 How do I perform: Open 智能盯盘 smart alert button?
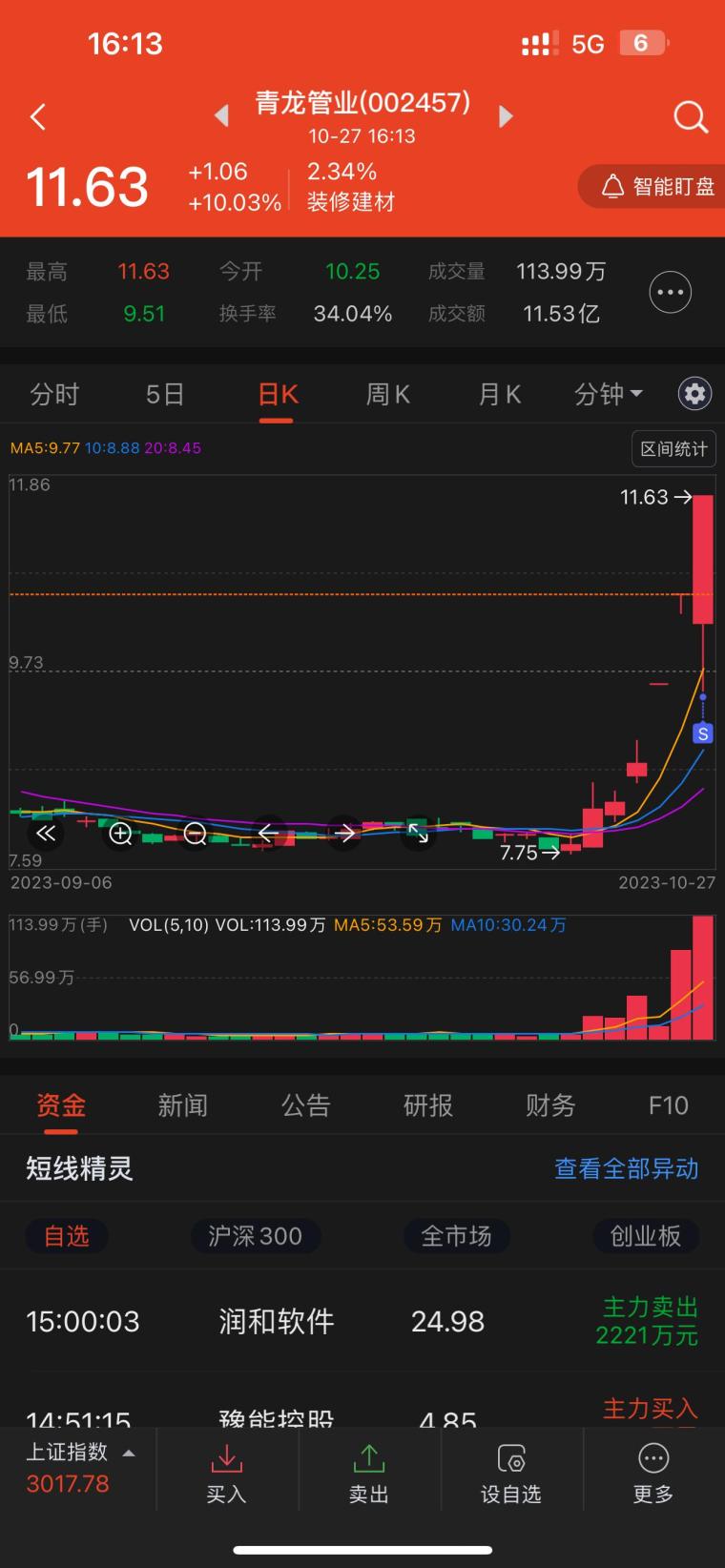[658, 187]
